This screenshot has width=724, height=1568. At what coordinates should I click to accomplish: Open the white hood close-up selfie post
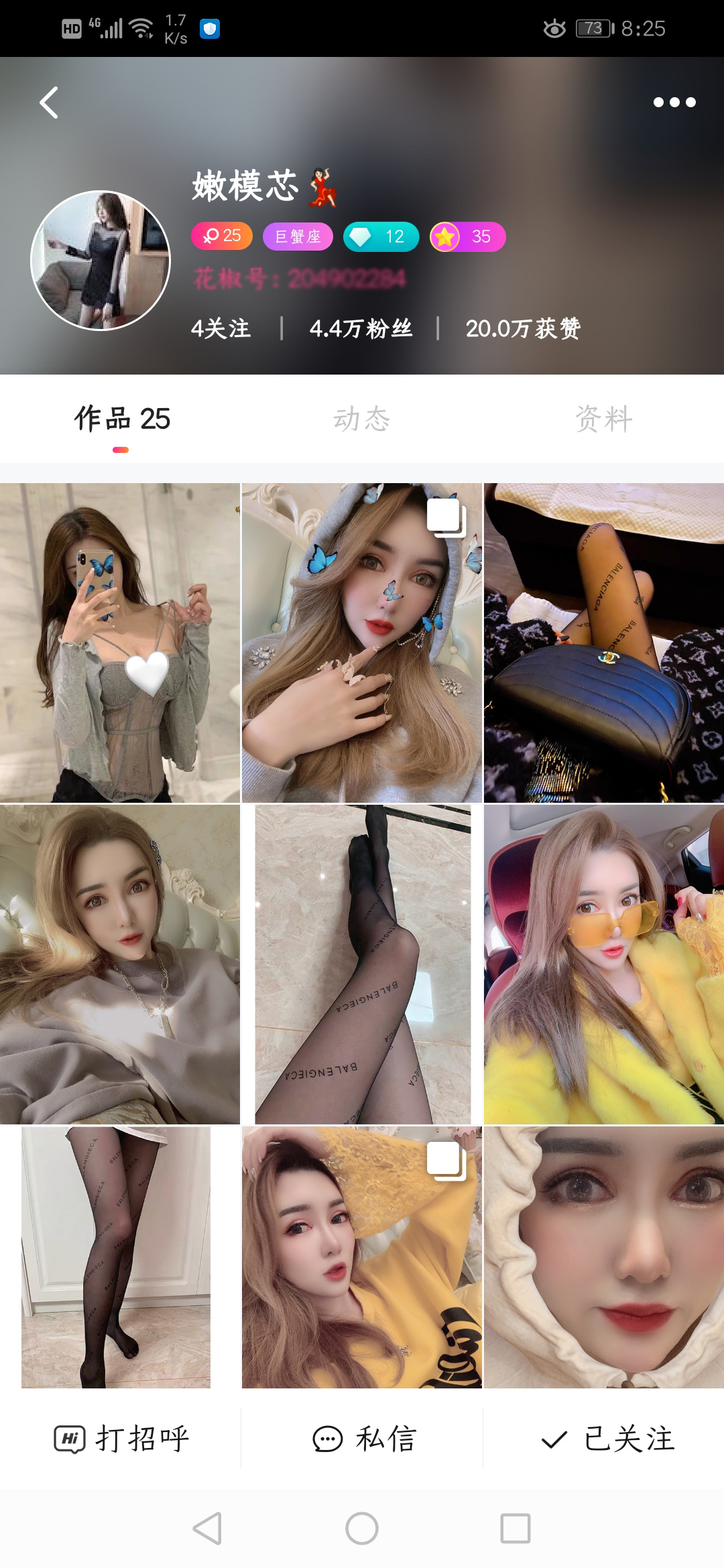tap(603, 1257)
